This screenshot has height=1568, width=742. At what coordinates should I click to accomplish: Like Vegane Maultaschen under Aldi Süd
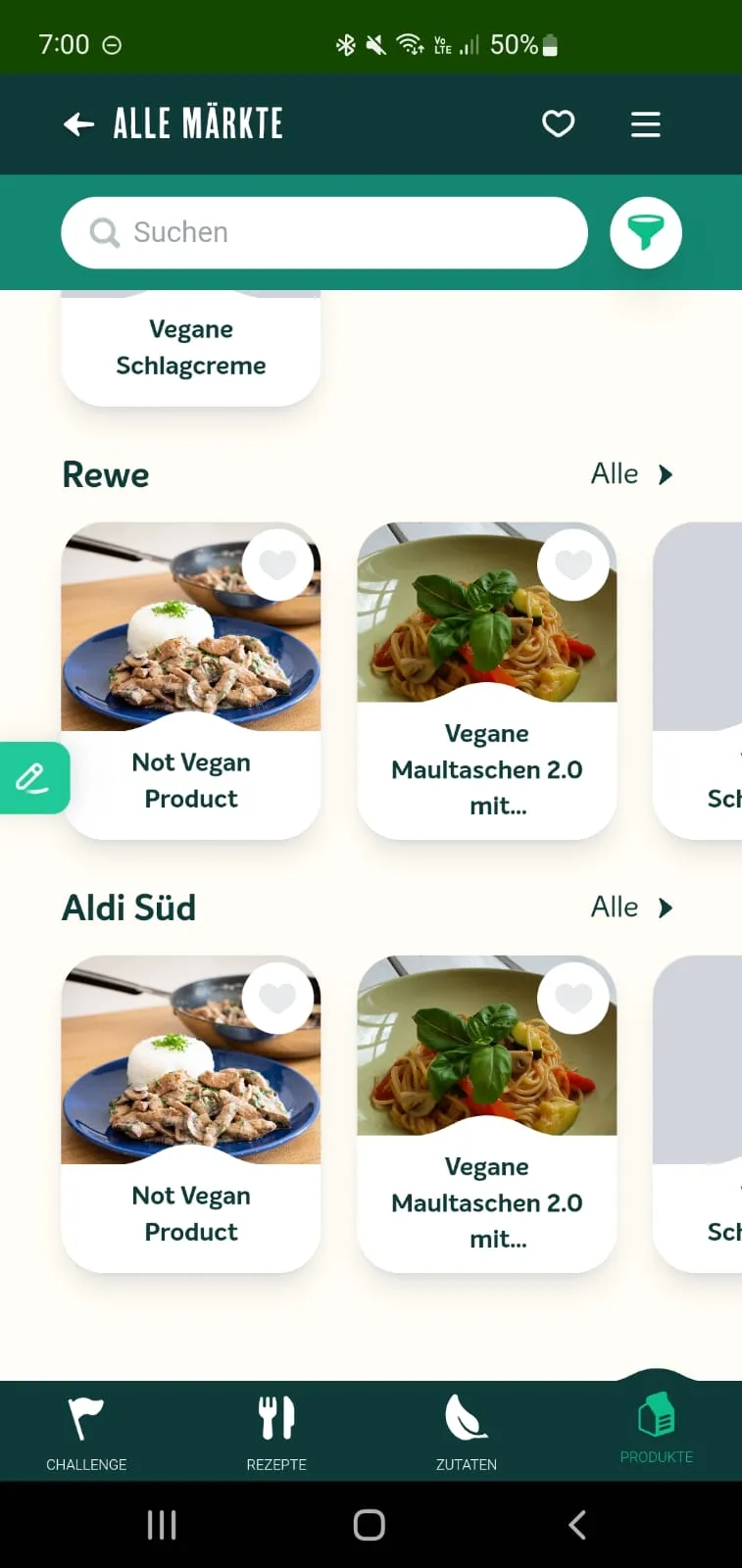click(x=573, y=998)
